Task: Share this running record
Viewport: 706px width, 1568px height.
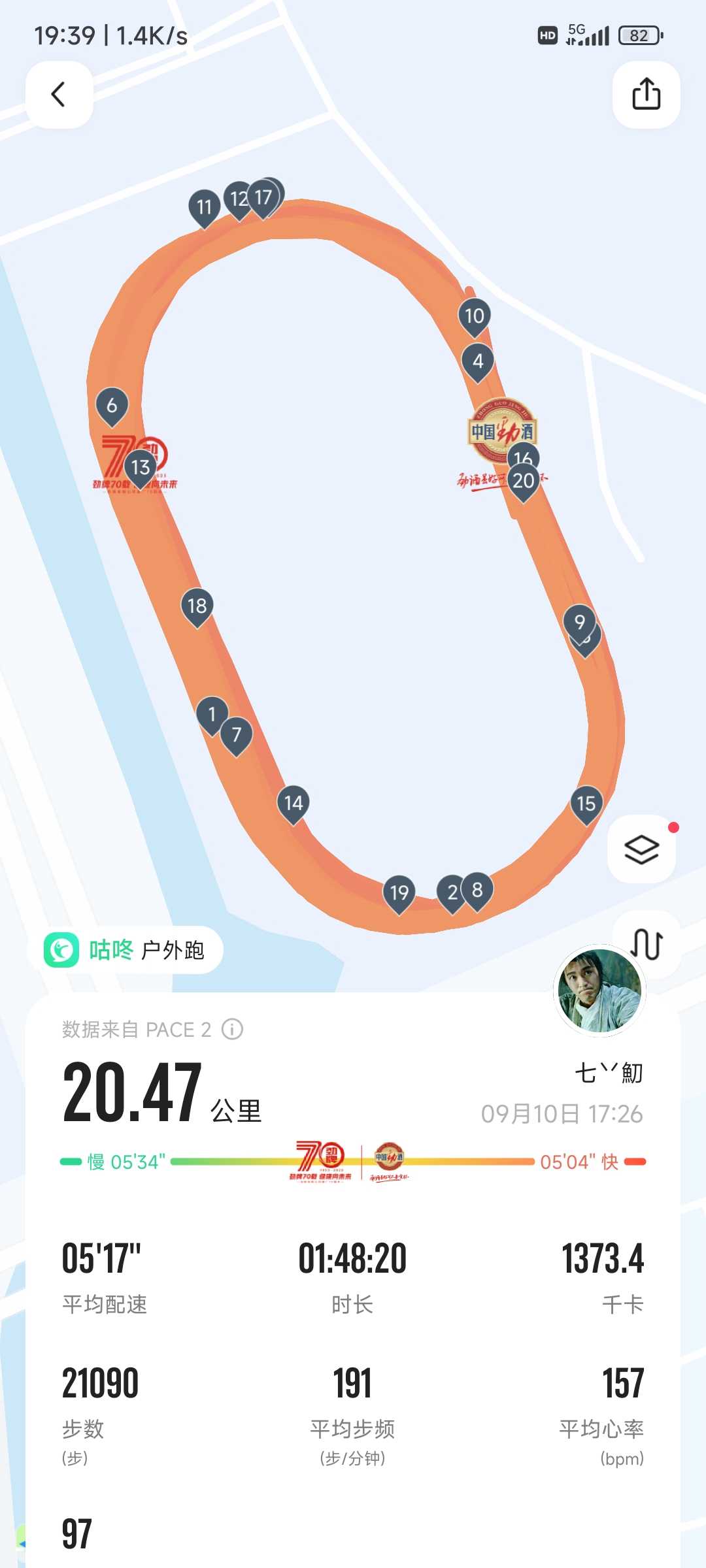Action: [x=646, y=95]
